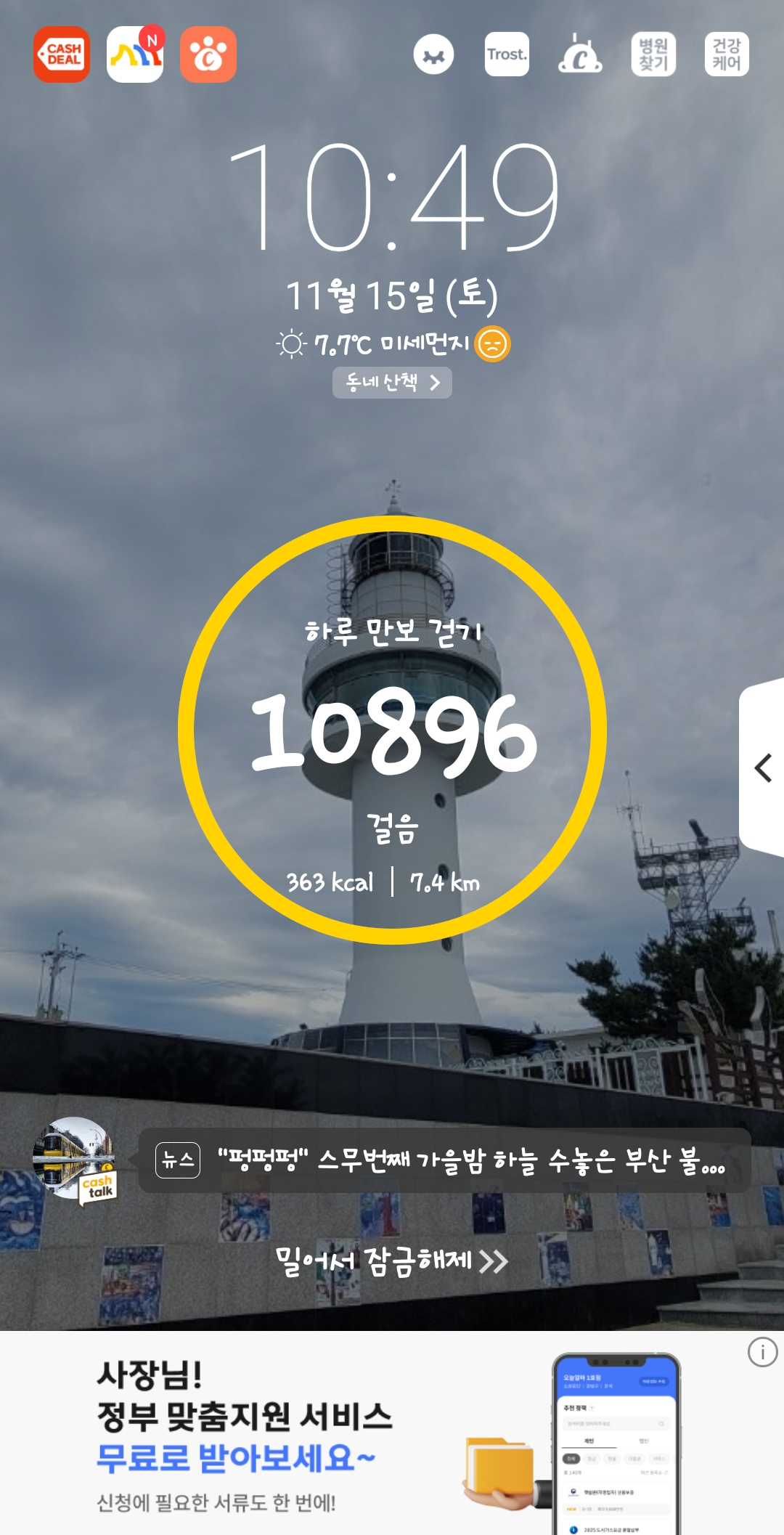Open the daily step count circle
784x1535 pixels.
coord(392,730)
